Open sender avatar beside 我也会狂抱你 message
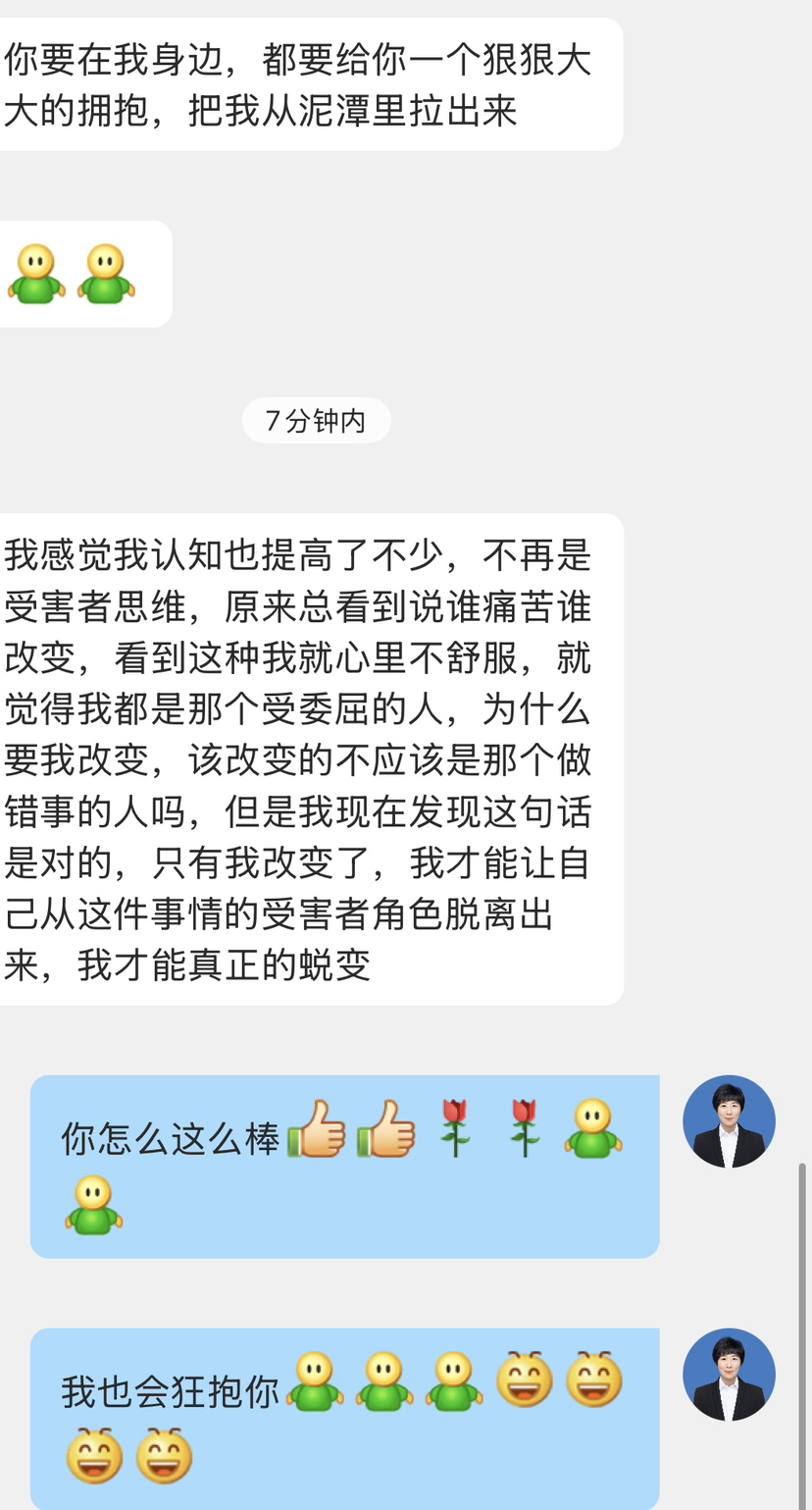The image size is (812, 1510). click(x=729, y=1375)
